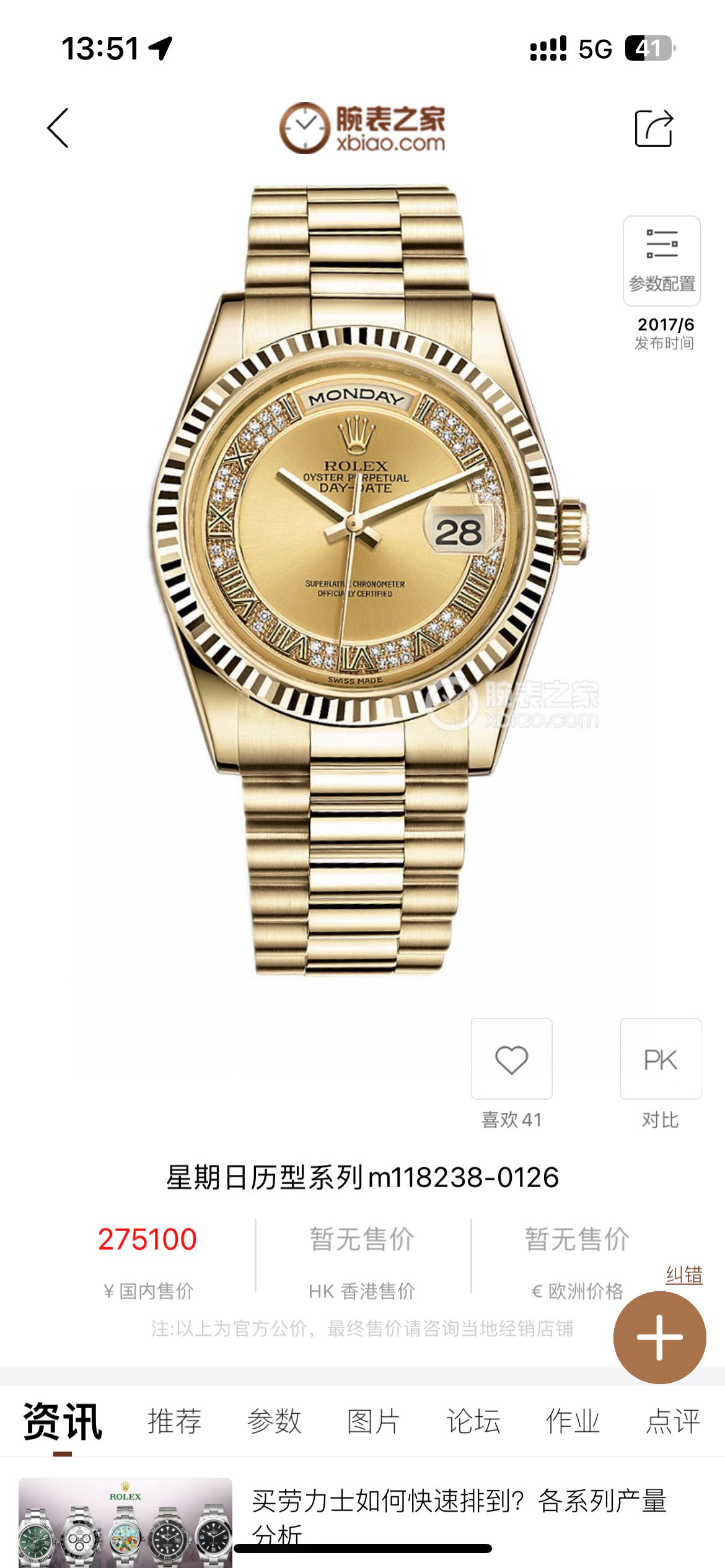Tap the 纠错 correction link

coord(683,1275)
